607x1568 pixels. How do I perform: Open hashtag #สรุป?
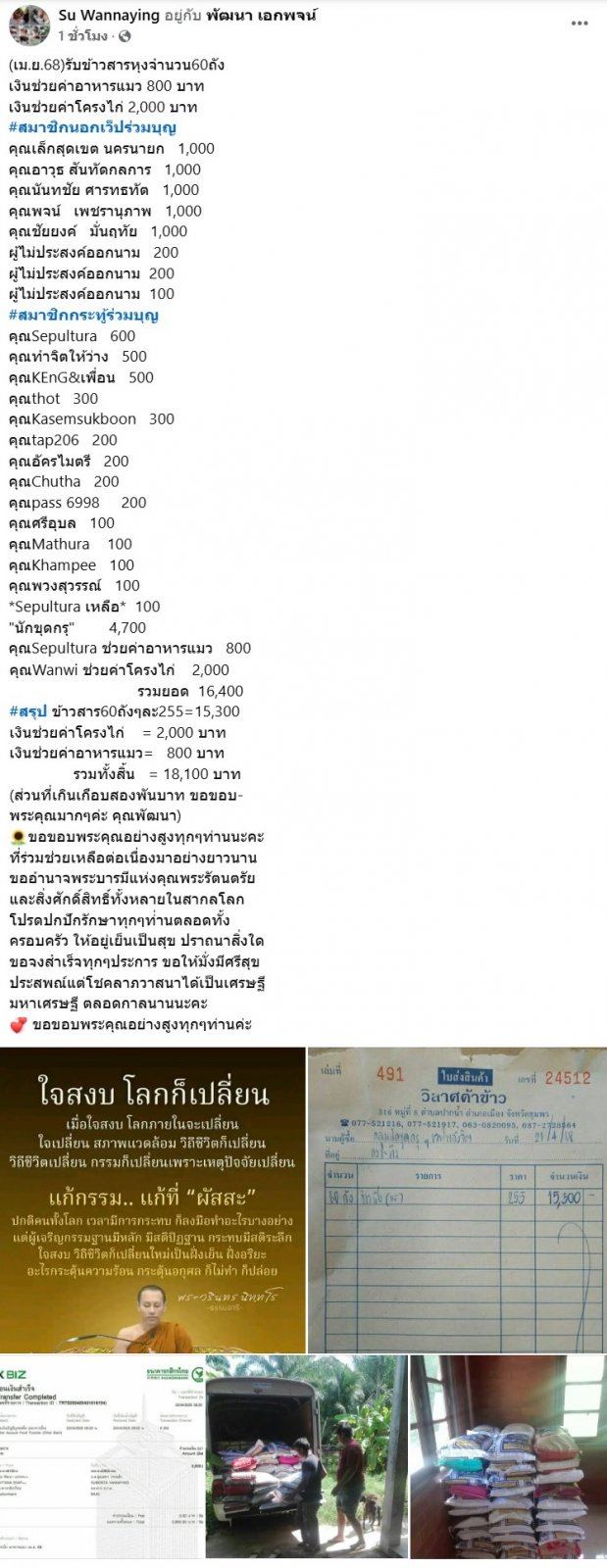[27, 711]
